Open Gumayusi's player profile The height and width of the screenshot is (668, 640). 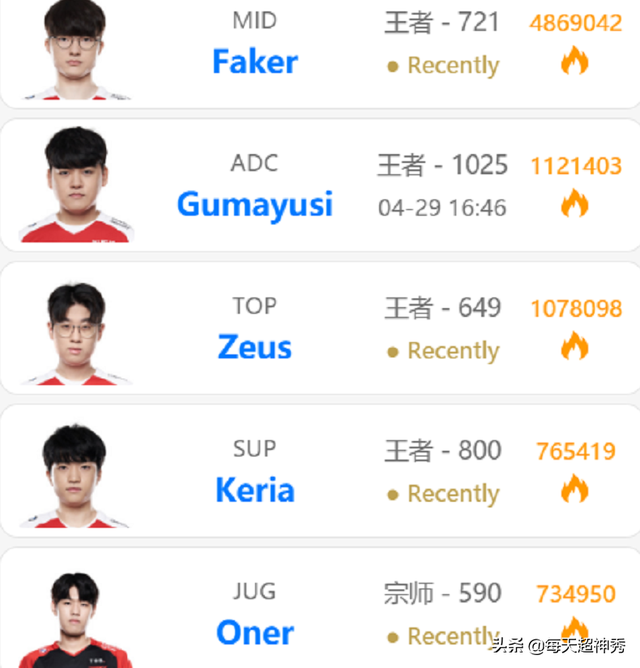pos(255,205)
